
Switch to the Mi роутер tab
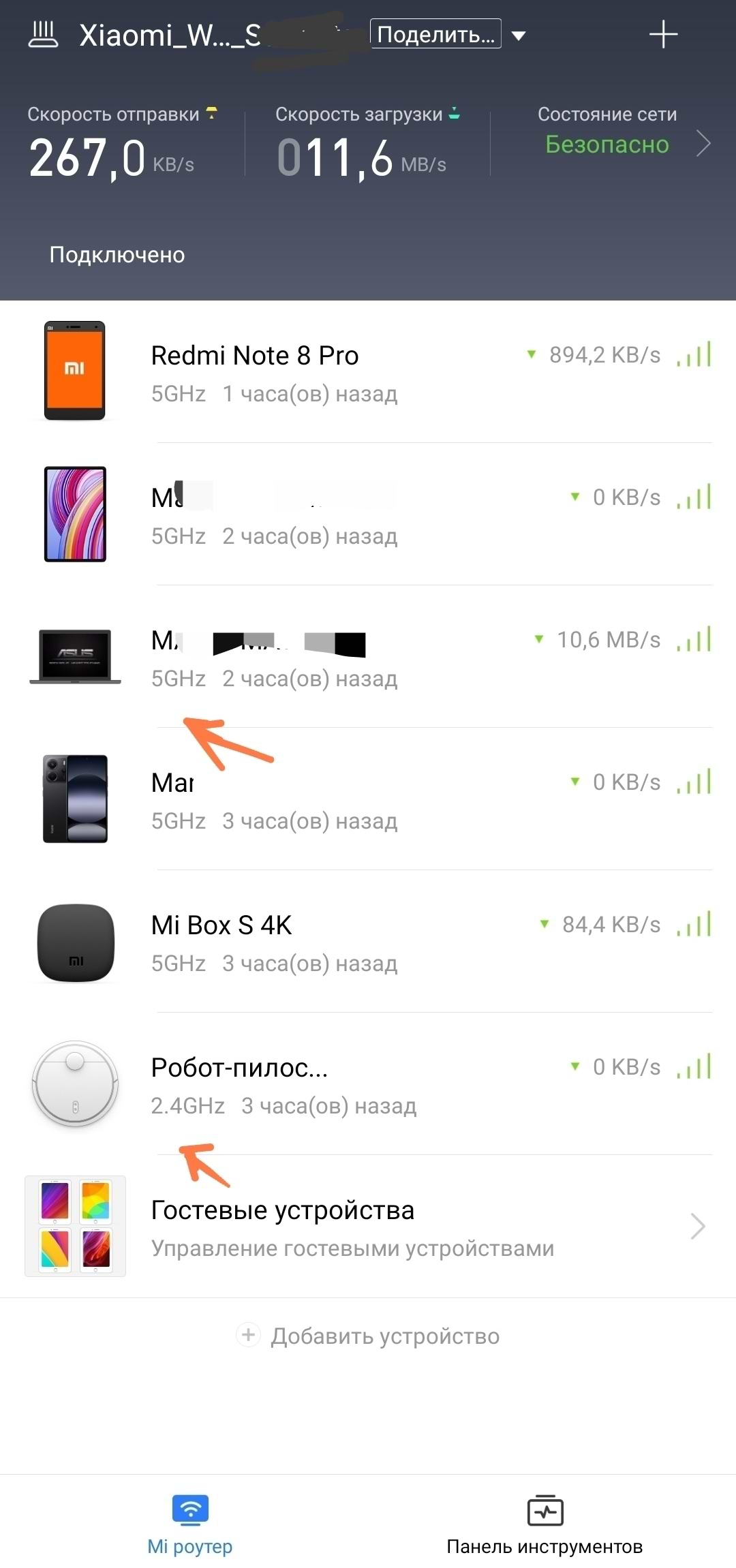point(190,1523)
